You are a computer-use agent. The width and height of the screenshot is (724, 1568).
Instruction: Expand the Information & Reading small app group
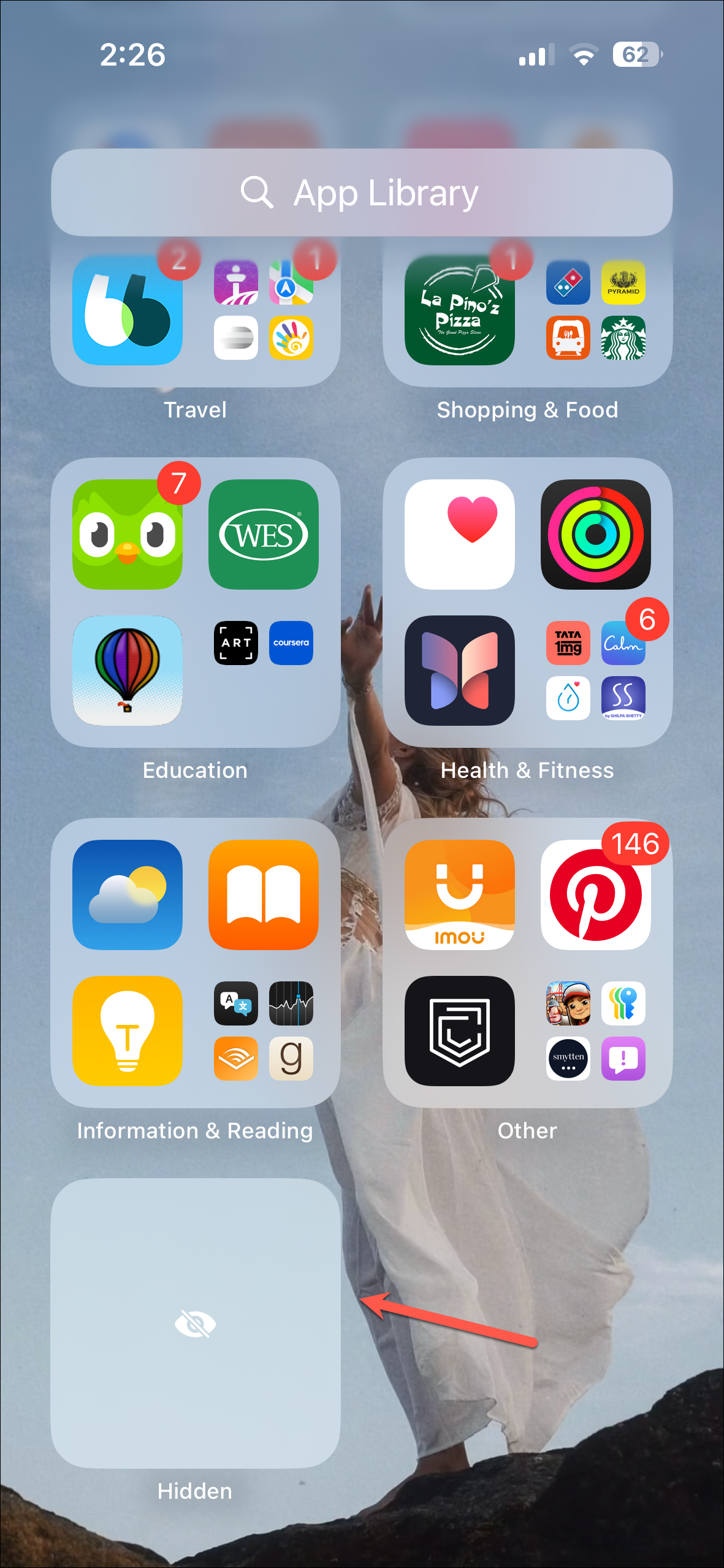264,1030
